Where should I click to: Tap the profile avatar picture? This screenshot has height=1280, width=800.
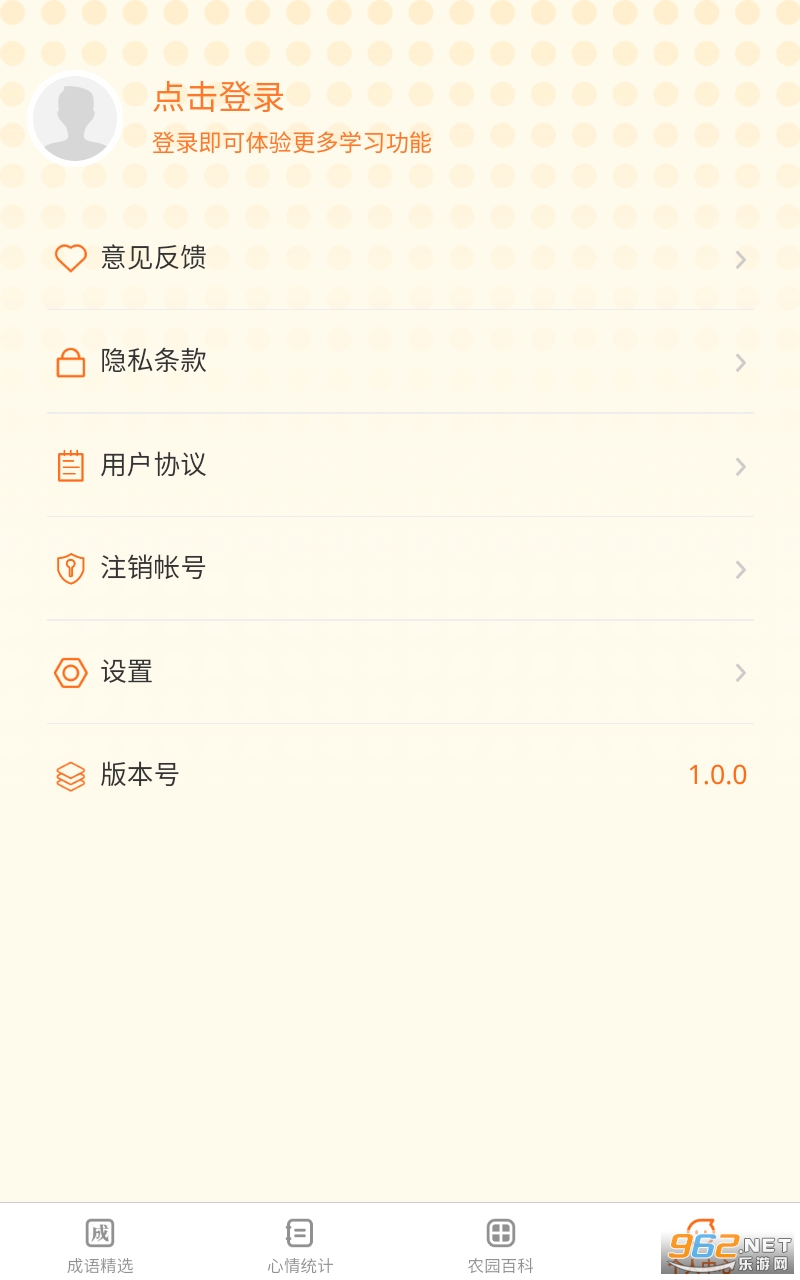[75, 119]
